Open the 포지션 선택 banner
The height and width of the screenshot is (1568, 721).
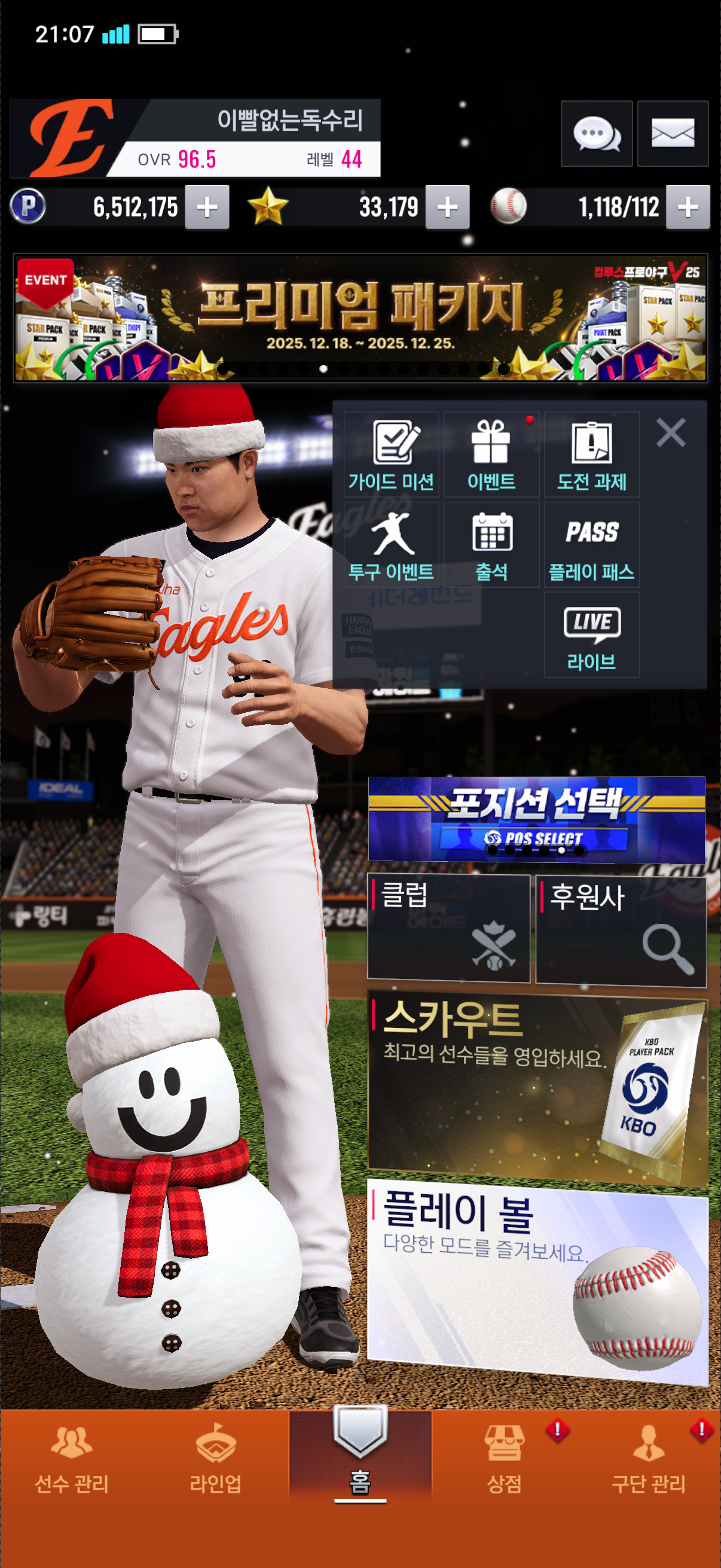pyautogui.click(x=536, y=817)
